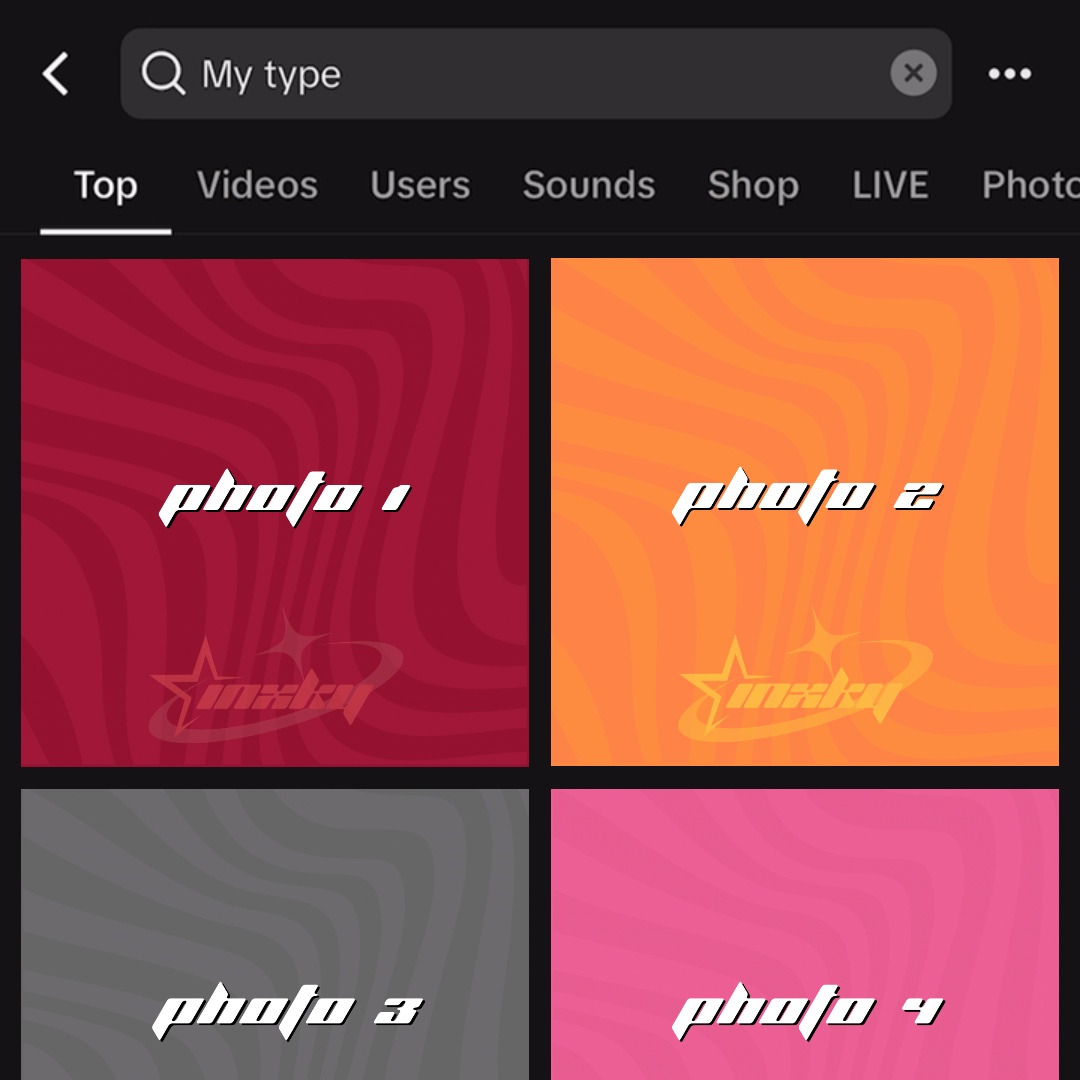The height and width of the screenshot is (1080, 1080).
Task: Clear the search text
Action: click(913, 73)
